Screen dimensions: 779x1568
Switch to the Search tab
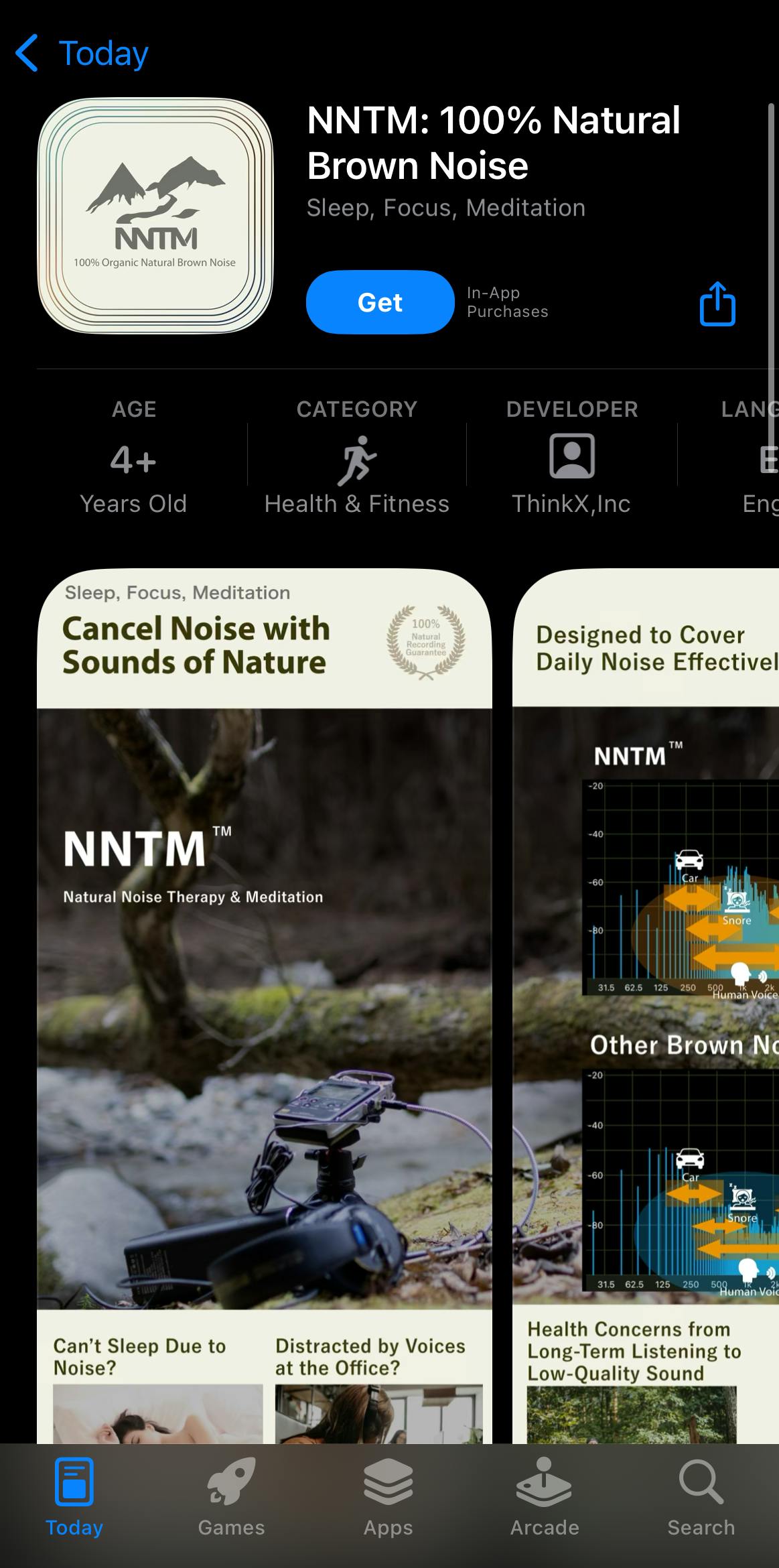(701, 1497)
